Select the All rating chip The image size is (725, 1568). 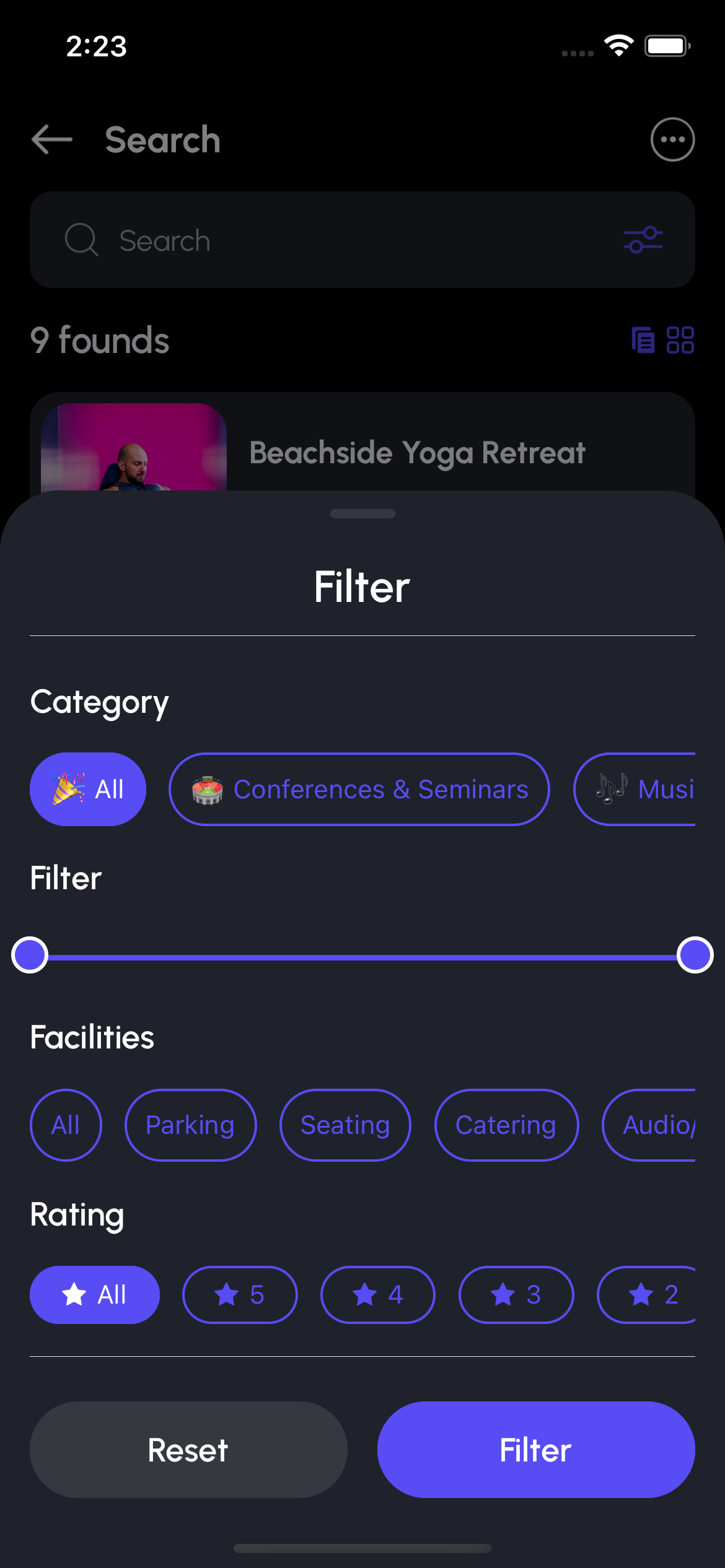click(94, 1294)
